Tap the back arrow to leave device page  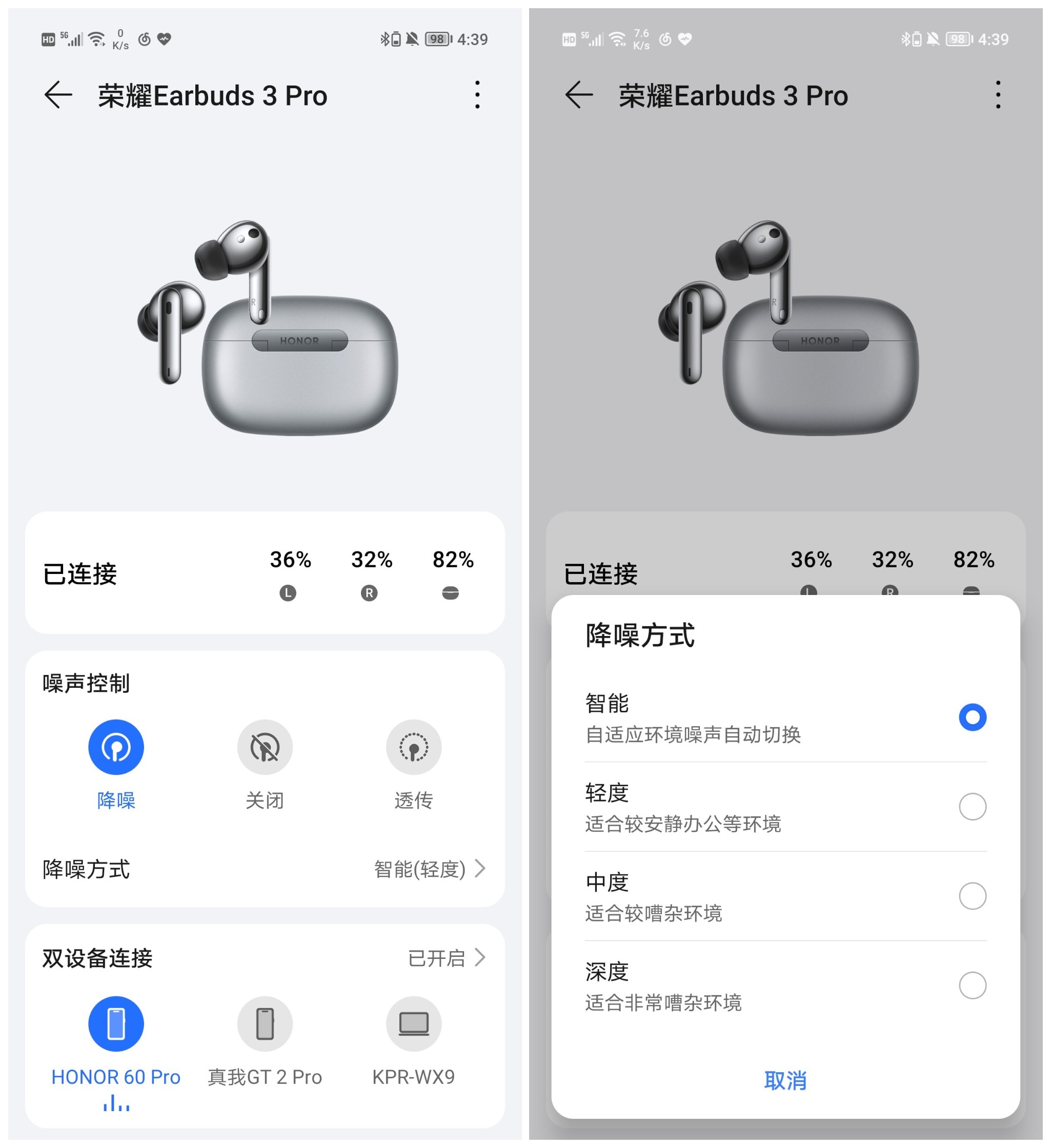(x=58, y=94)
